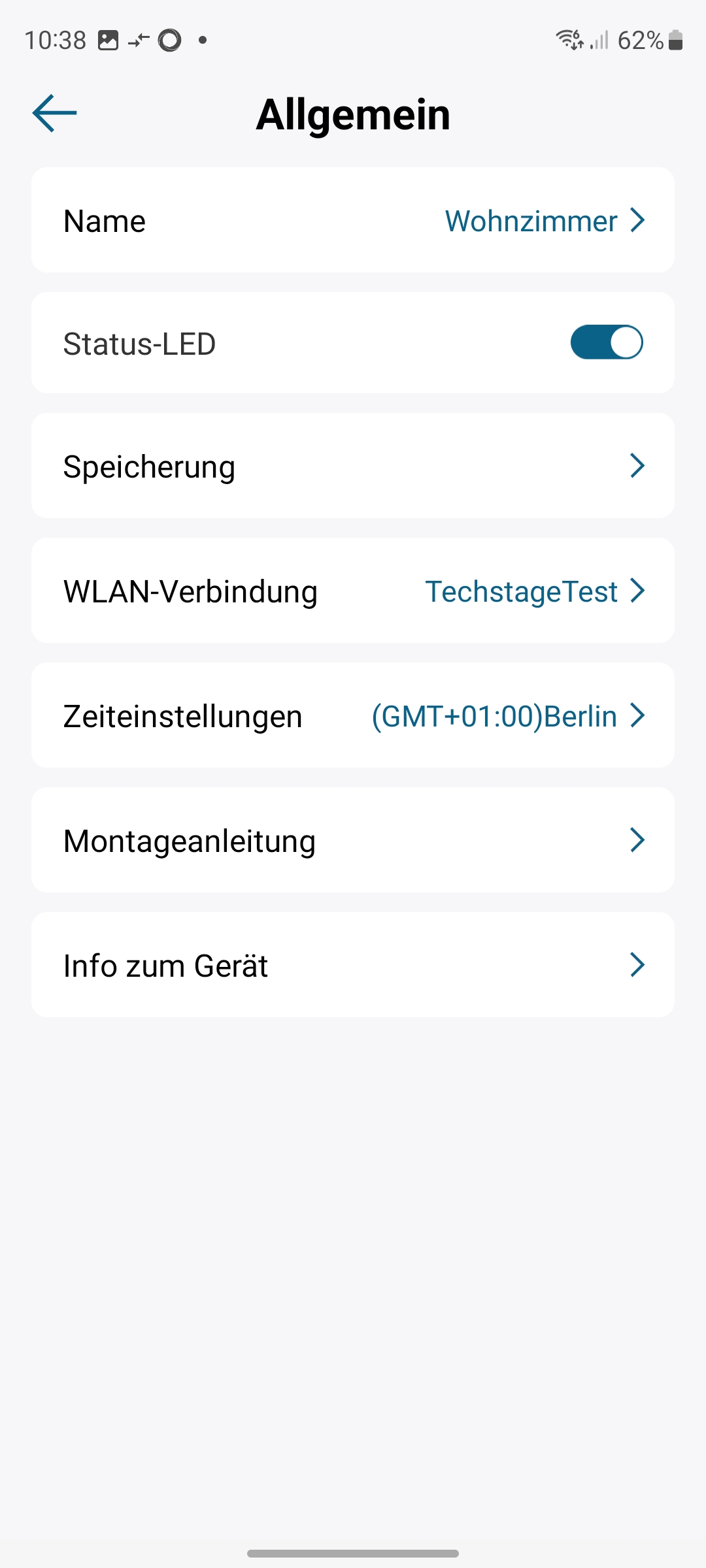The width and height of the screenshot is (706, 1568).
Task: Turn off the Status-LED switch
Action: [606, 342]
